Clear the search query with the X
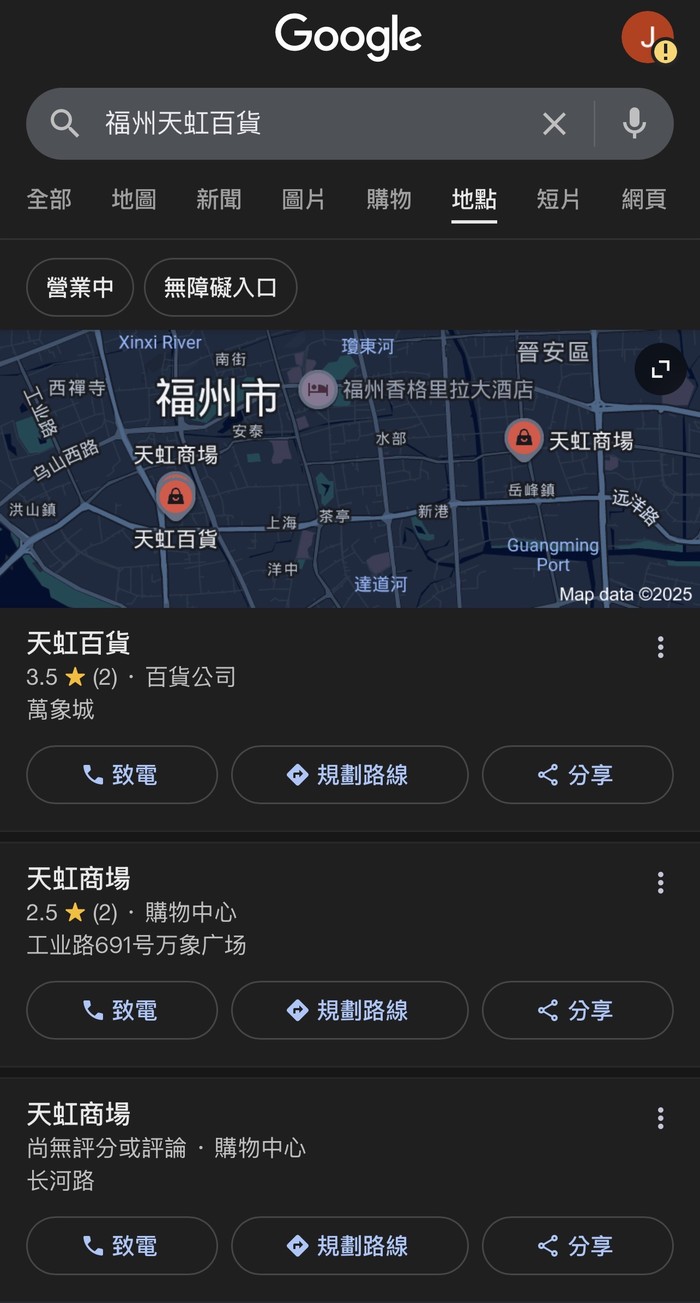 coord(554,124)
